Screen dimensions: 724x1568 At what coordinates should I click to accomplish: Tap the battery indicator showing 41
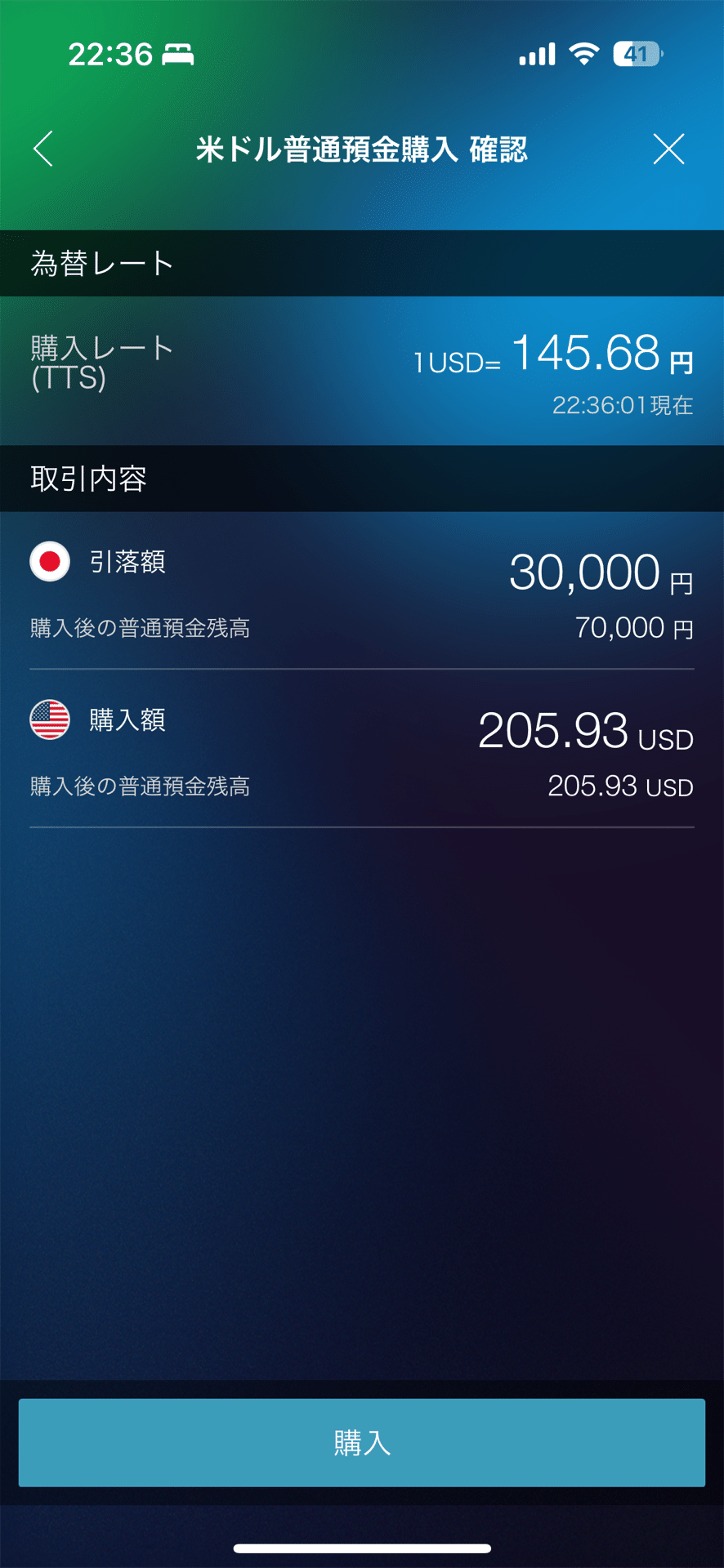pos(636,53)
